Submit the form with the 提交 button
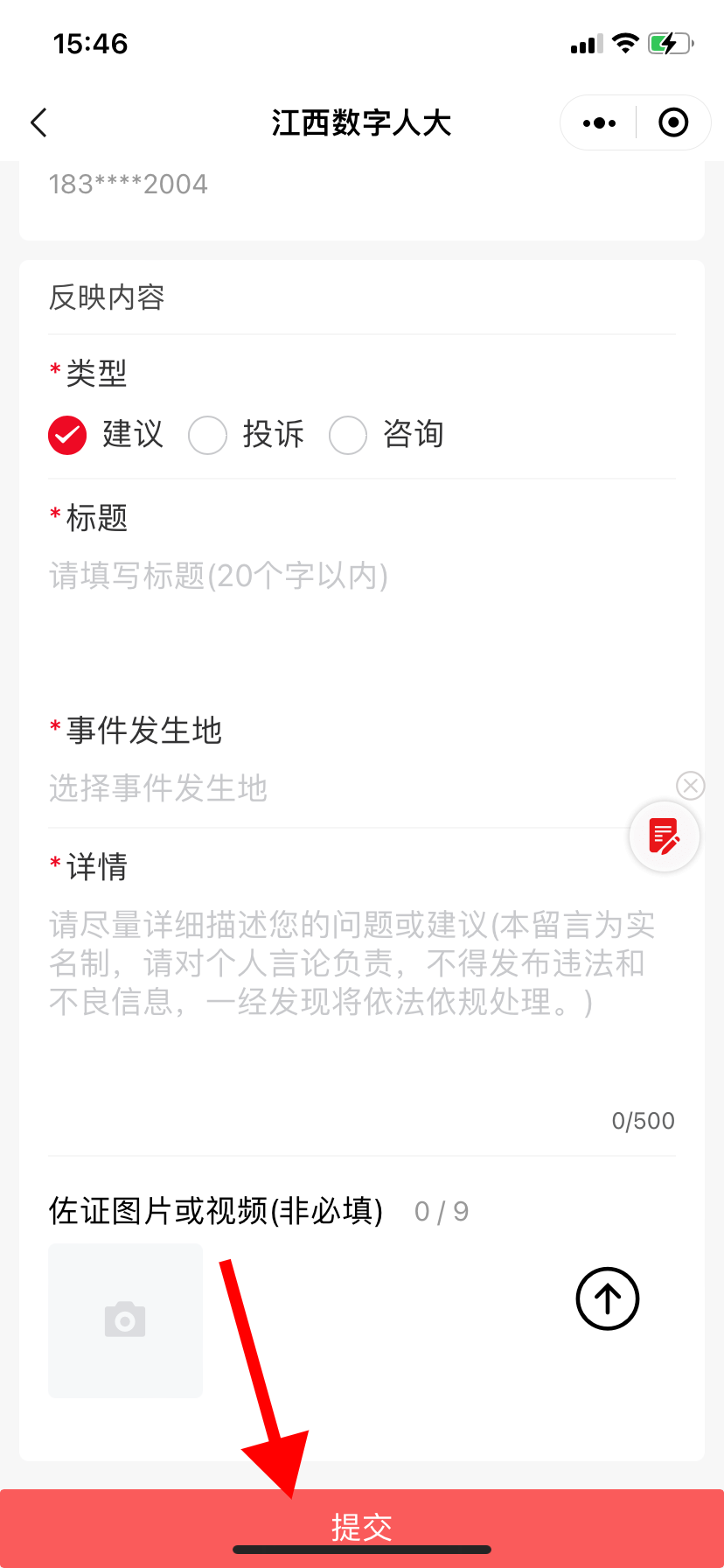The height and width of the screenshot is (1568, 724). point(362,1528)
